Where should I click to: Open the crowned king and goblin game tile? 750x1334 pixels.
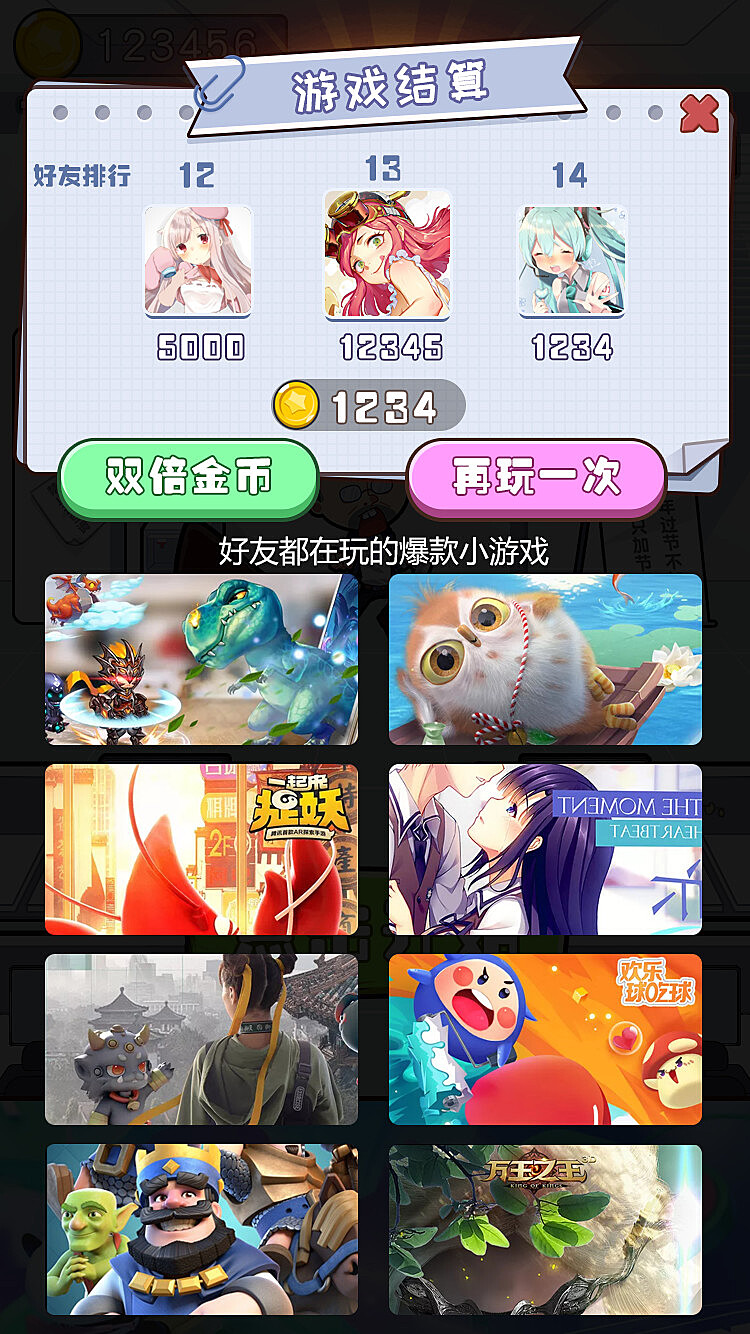click(x=201, y=1229)
